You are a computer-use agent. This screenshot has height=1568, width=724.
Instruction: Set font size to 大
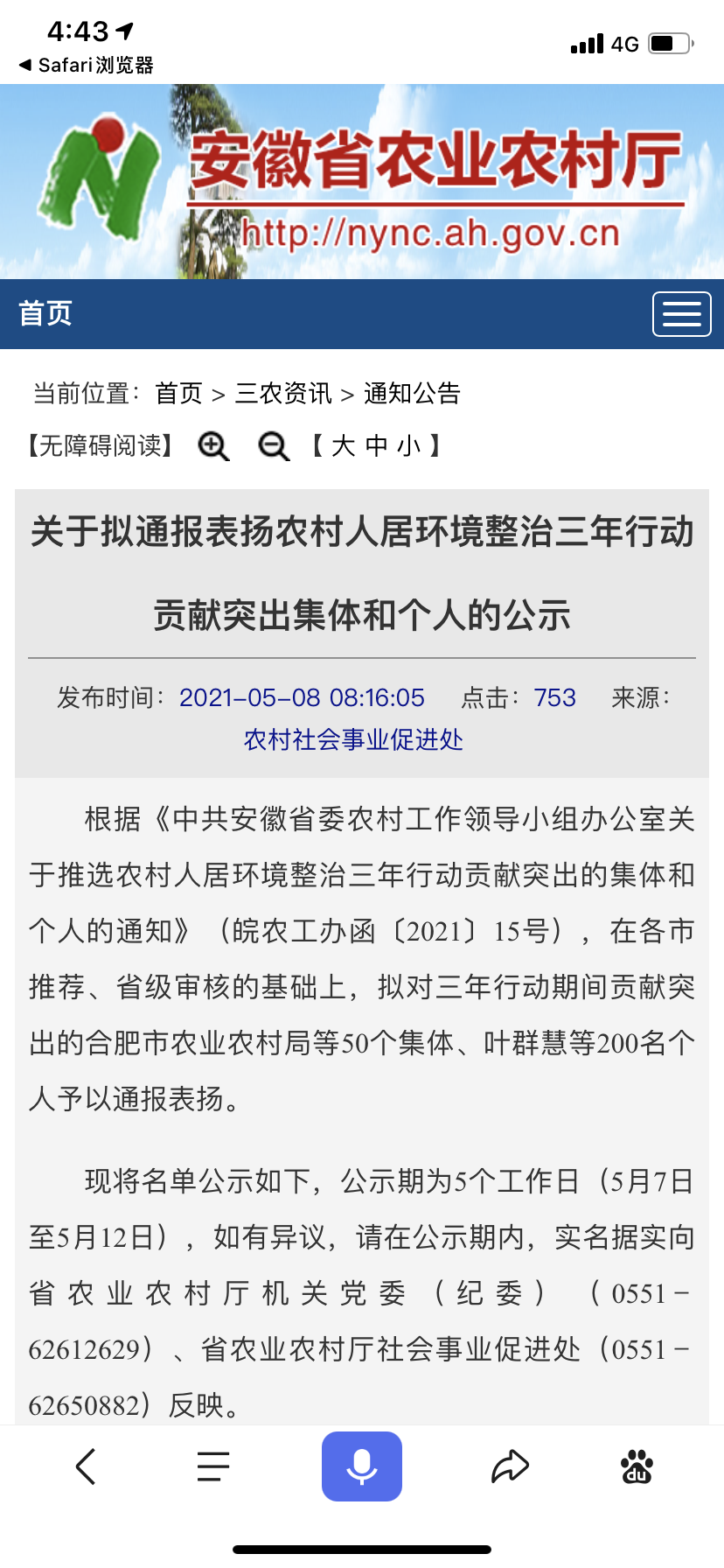[x=343, y=446]
